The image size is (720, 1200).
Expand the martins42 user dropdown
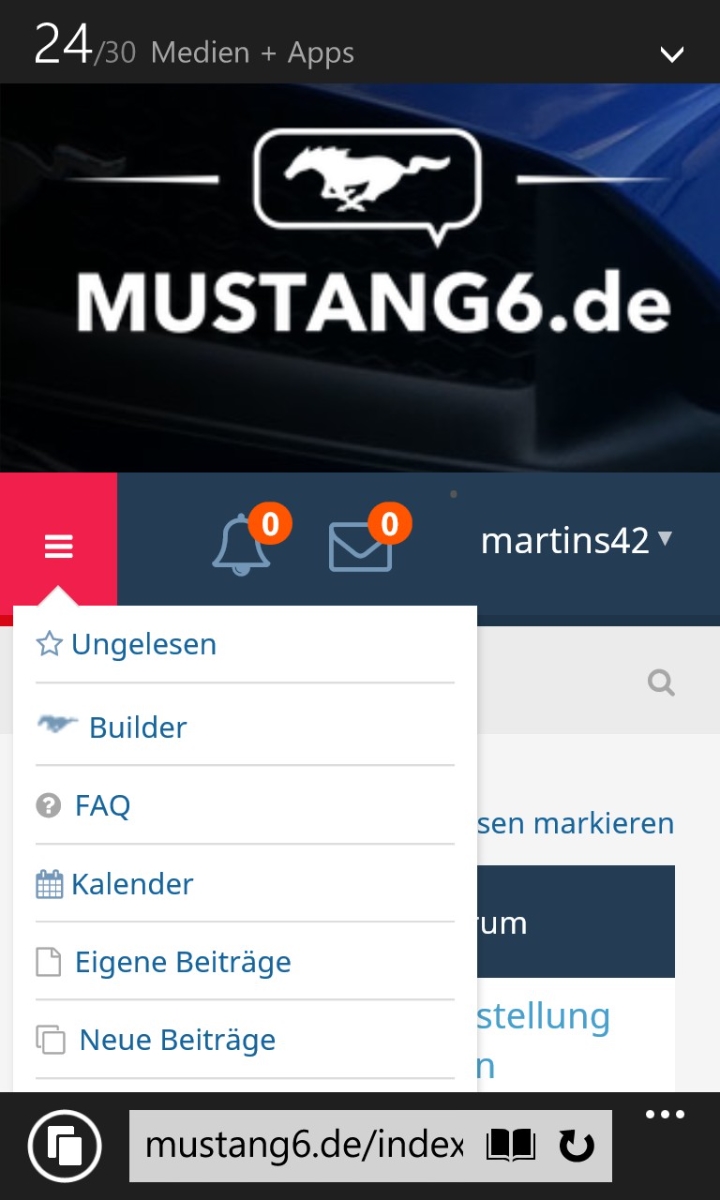[x=577, y=541]
